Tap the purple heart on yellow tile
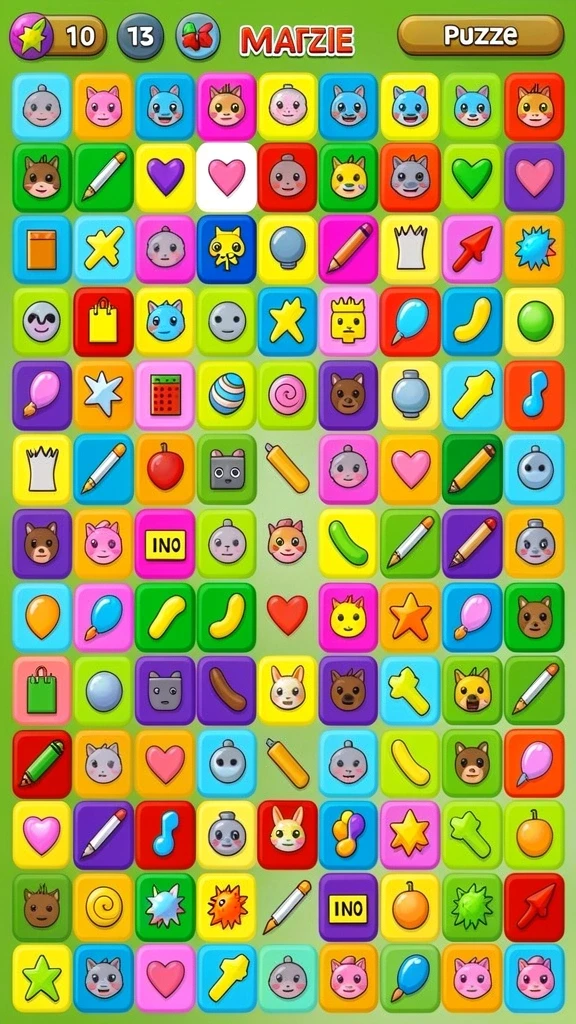576x1024 pixels. click(165, 177)
